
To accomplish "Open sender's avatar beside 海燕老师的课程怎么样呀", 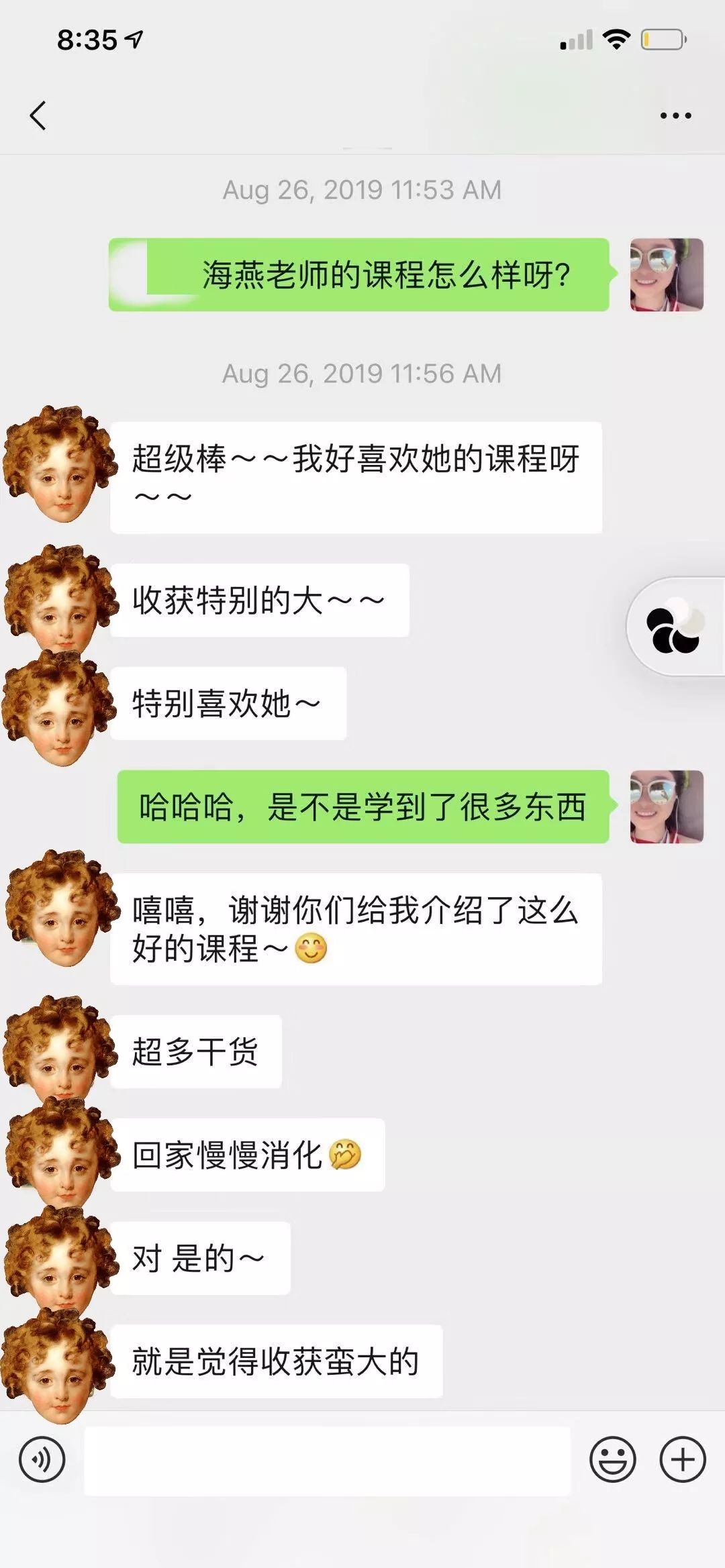I will 666,275.
